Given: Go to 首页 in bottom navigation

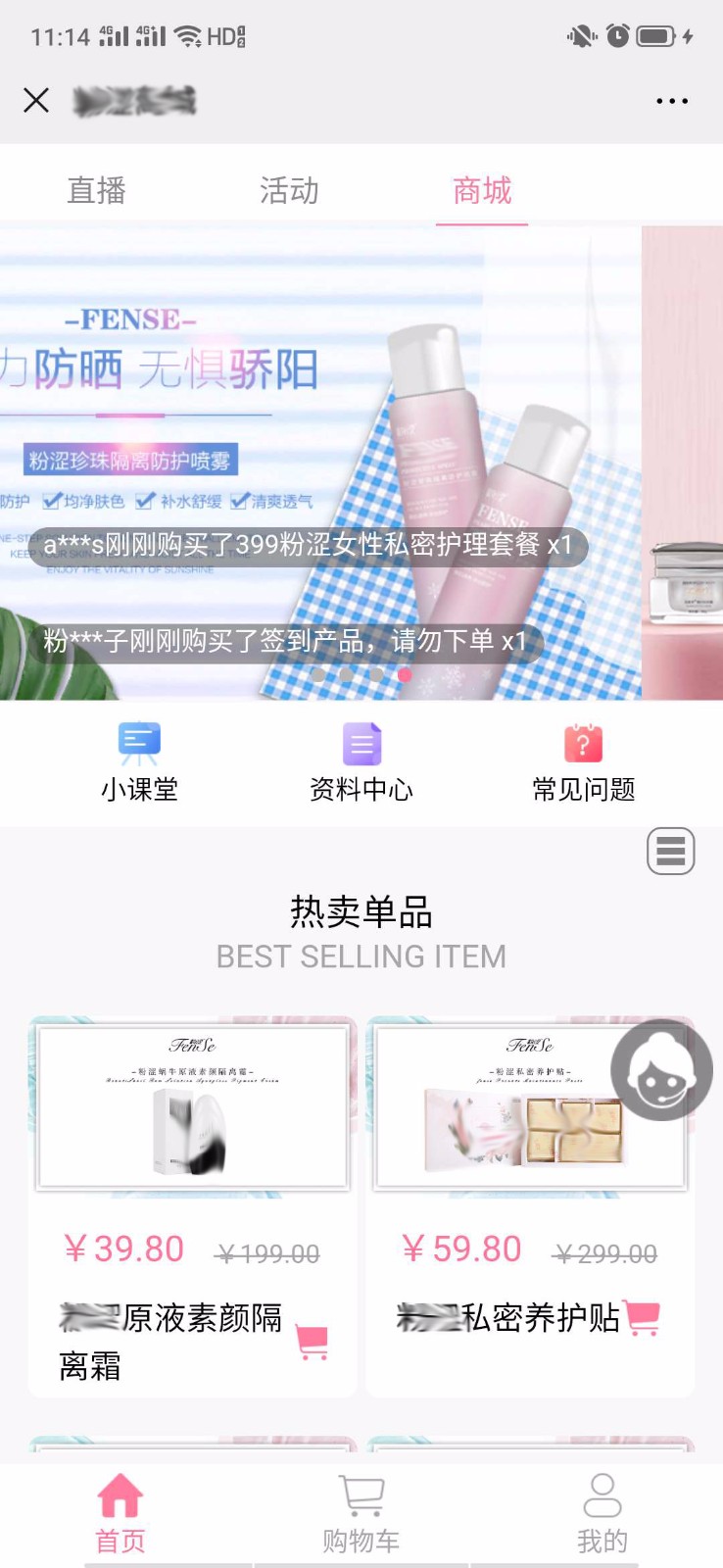Looking at the screenshot, I should [120, 1514].
